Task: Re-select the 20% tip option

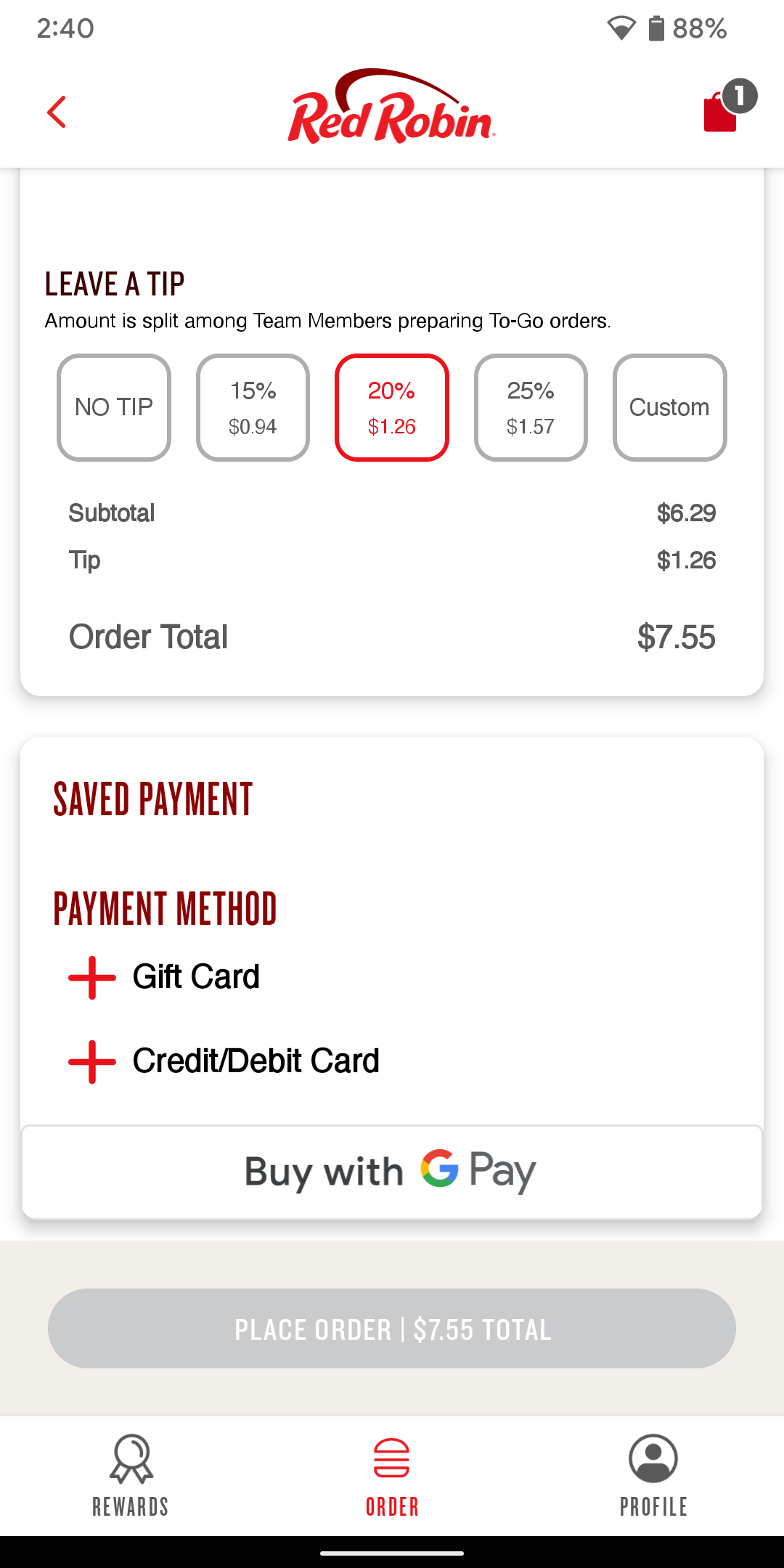Action: point(392,407)
